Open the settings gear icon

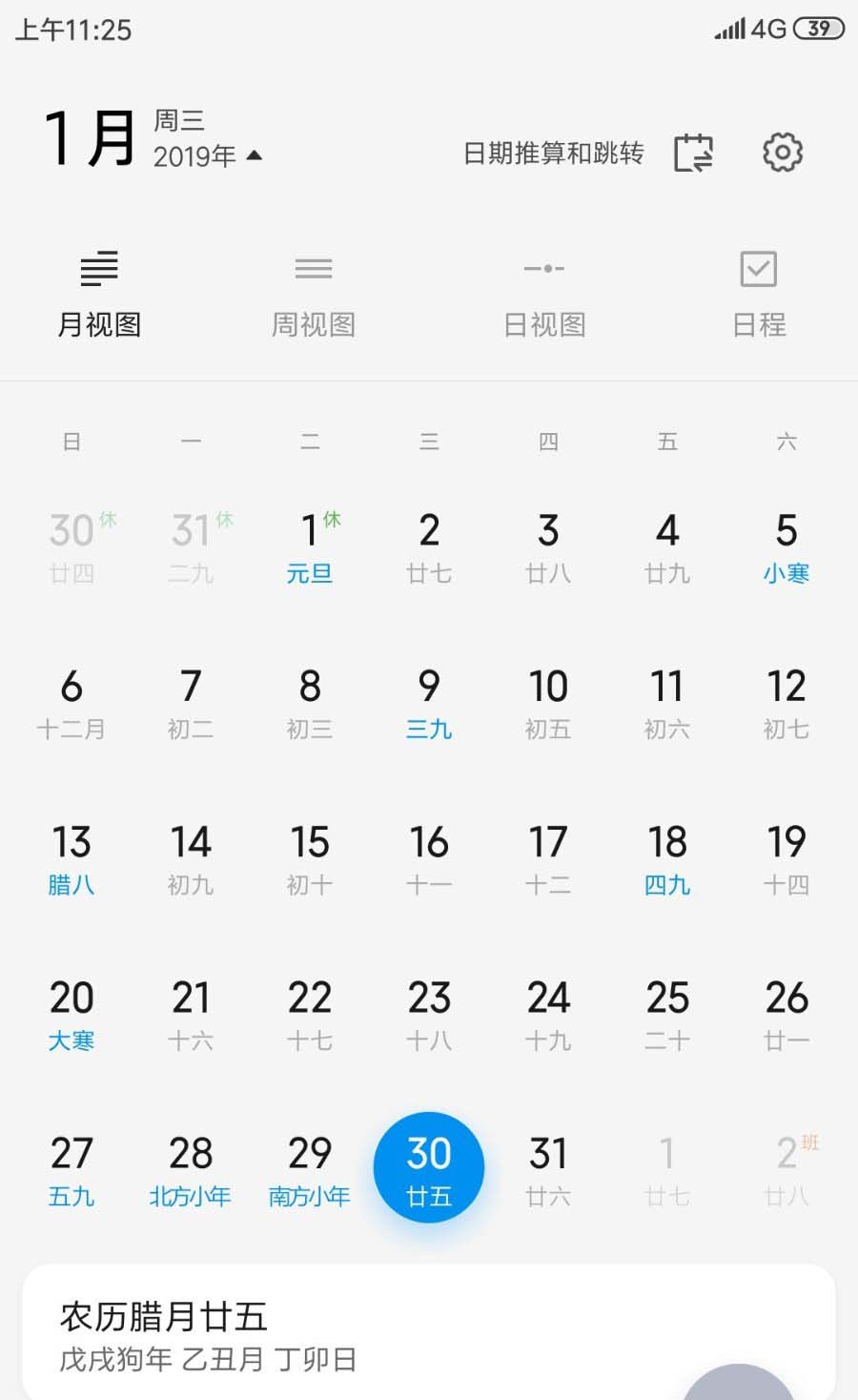click(783, 153)
